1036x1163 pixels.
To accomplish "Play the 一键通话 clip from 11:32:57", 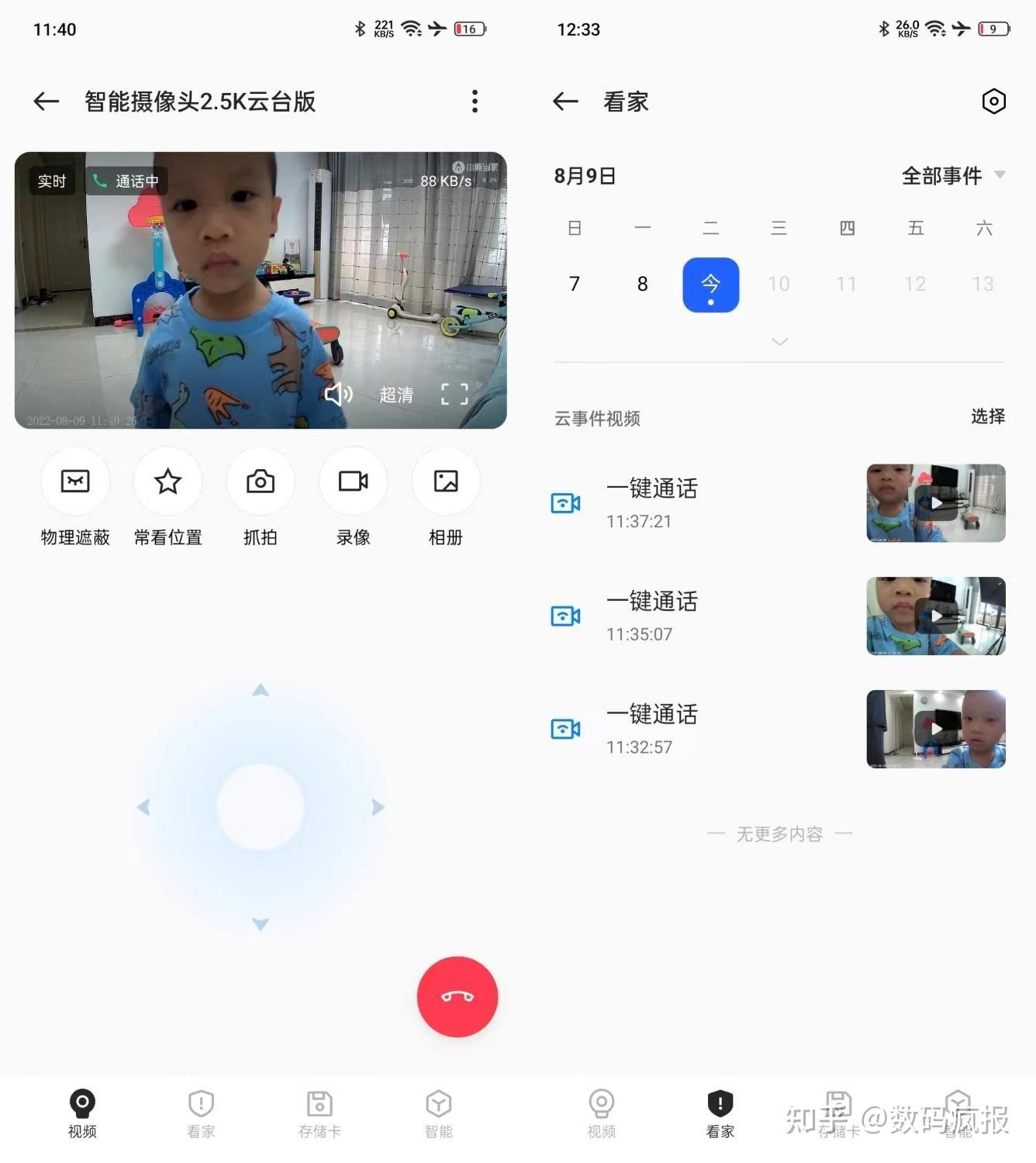I will click(x=936, y=729).
